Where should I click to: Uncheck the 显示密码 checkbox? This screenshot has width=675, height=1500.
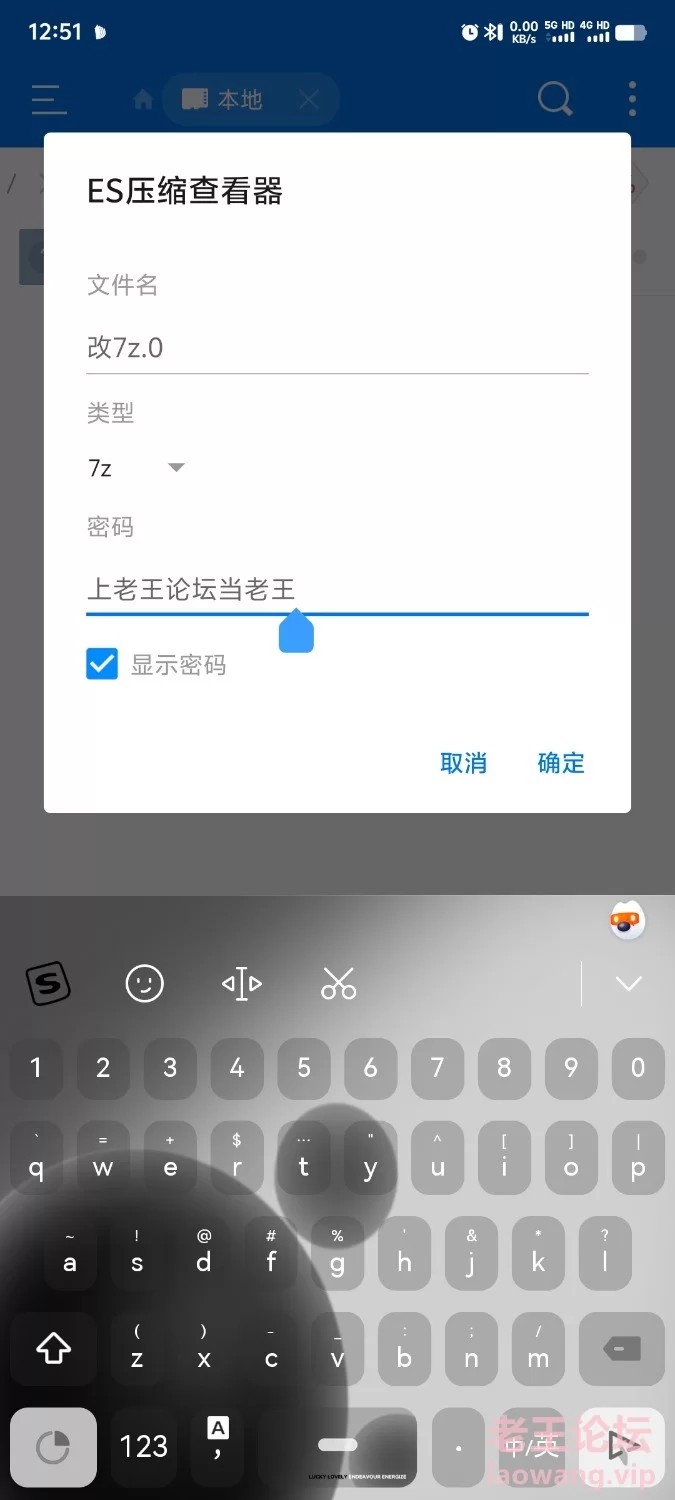click(102, 664)
